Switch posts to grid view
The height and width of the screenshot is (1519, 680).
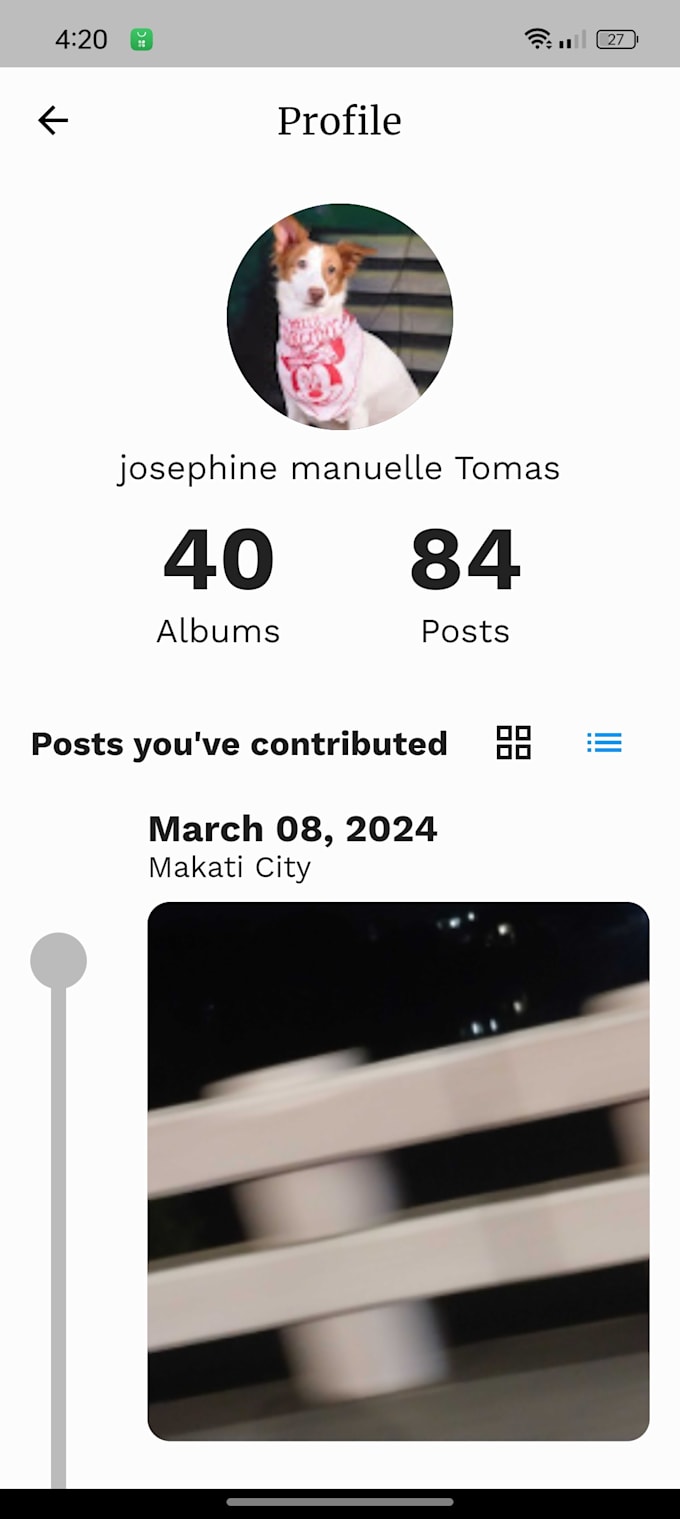coord(513,743)
